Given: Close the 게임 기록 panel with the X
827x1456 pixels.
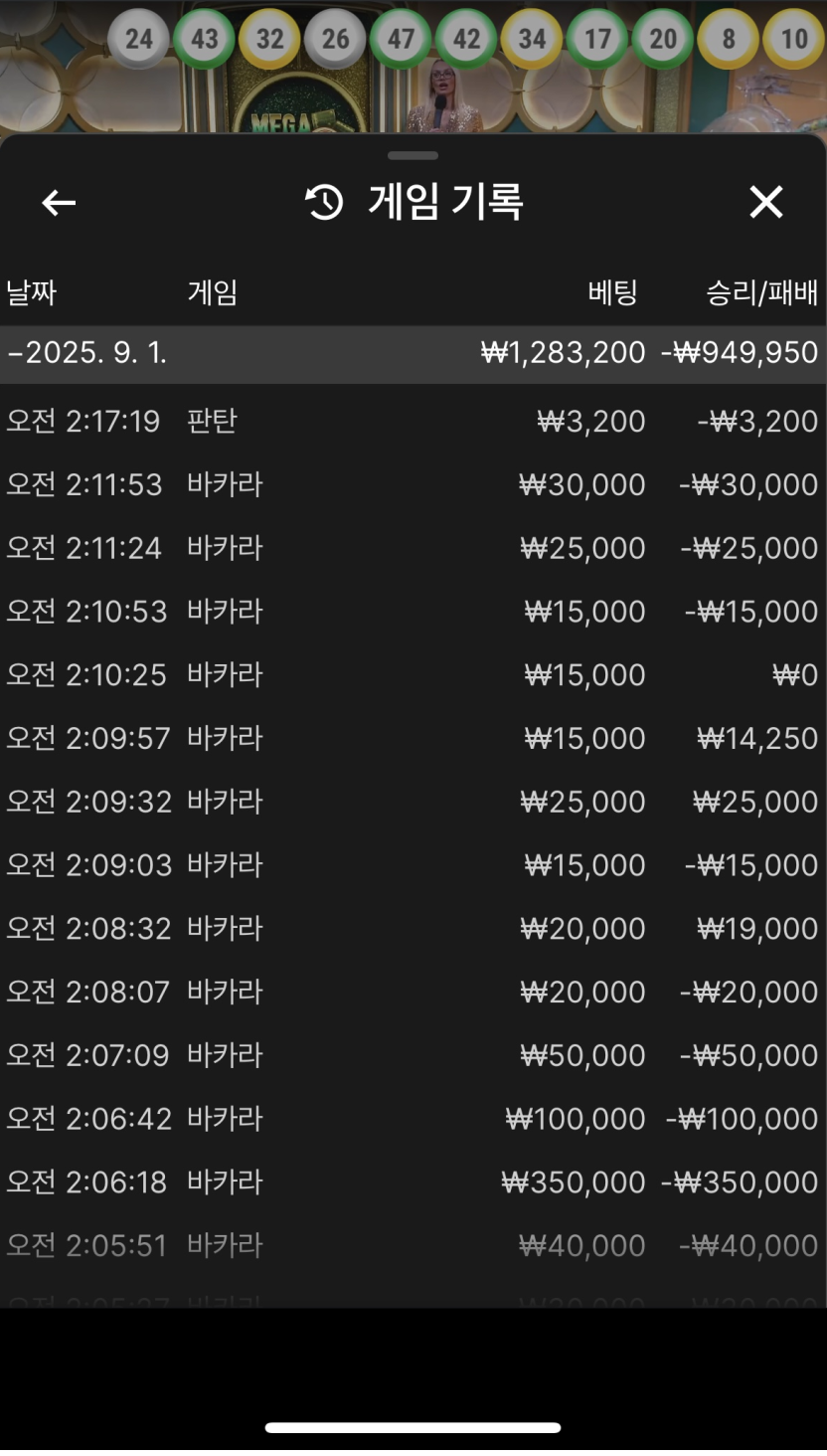Looking at the screenshot, I should 766,202.
